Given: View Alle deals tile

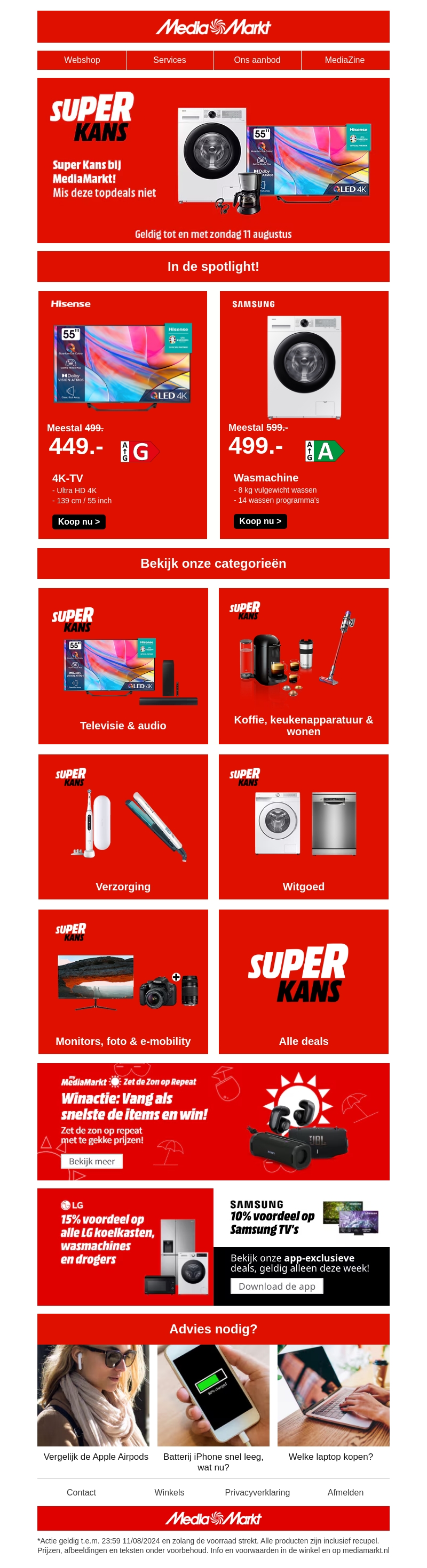Looking at the screenshot, I should (303, 981).
